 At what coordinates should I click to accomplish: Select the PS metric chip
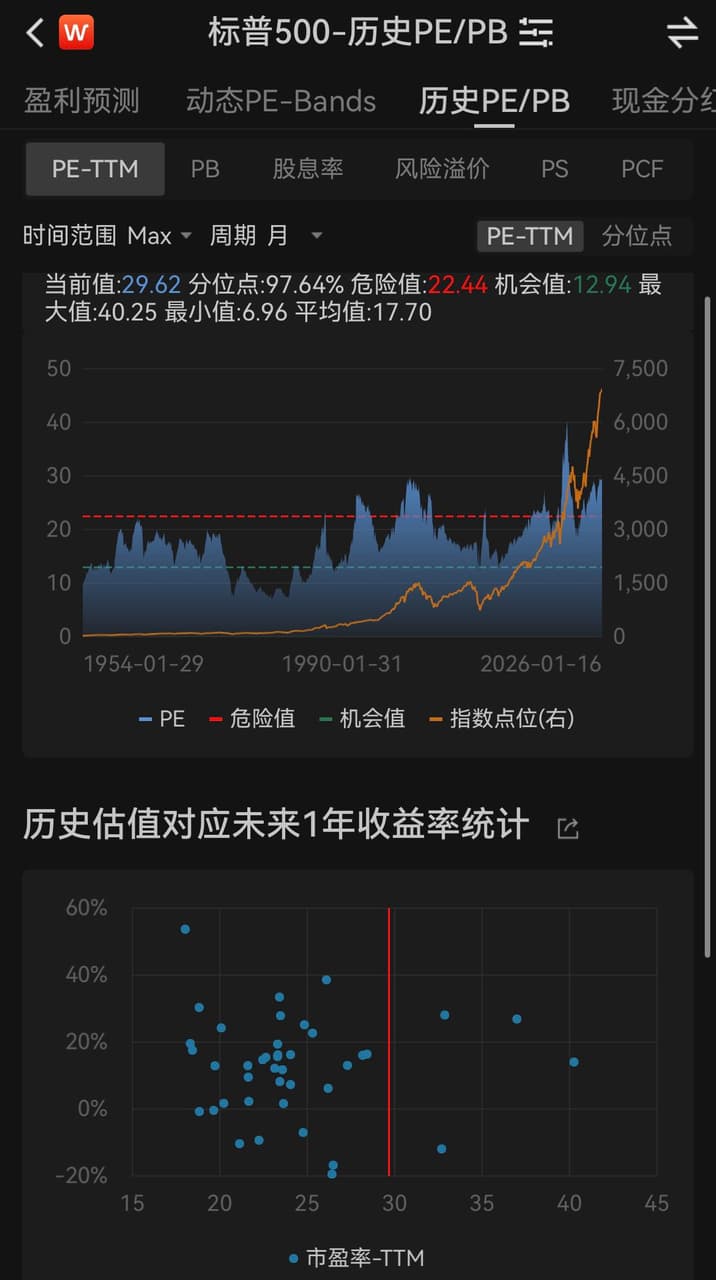coord(555,169)
